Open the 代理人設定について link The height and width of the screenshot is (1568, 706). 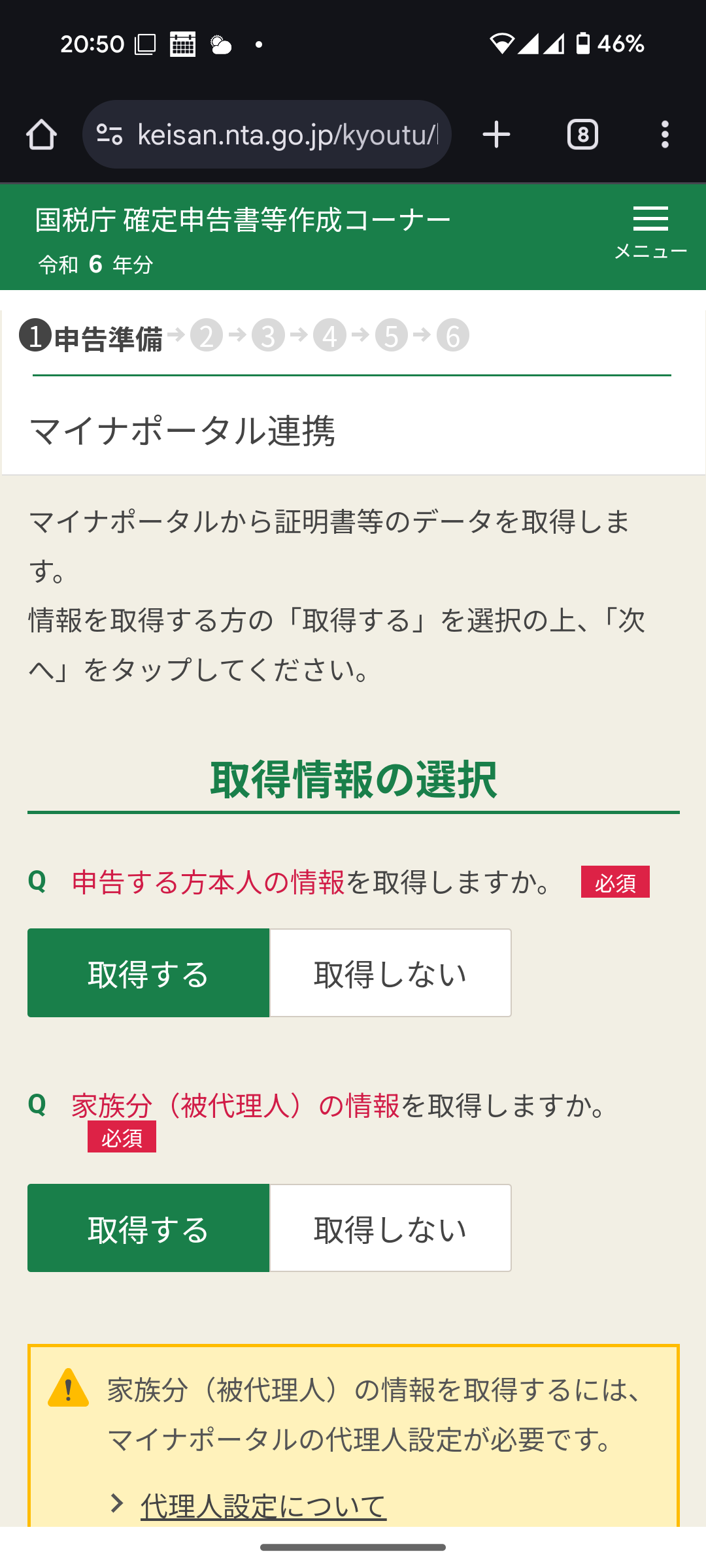coord(263,1506)
